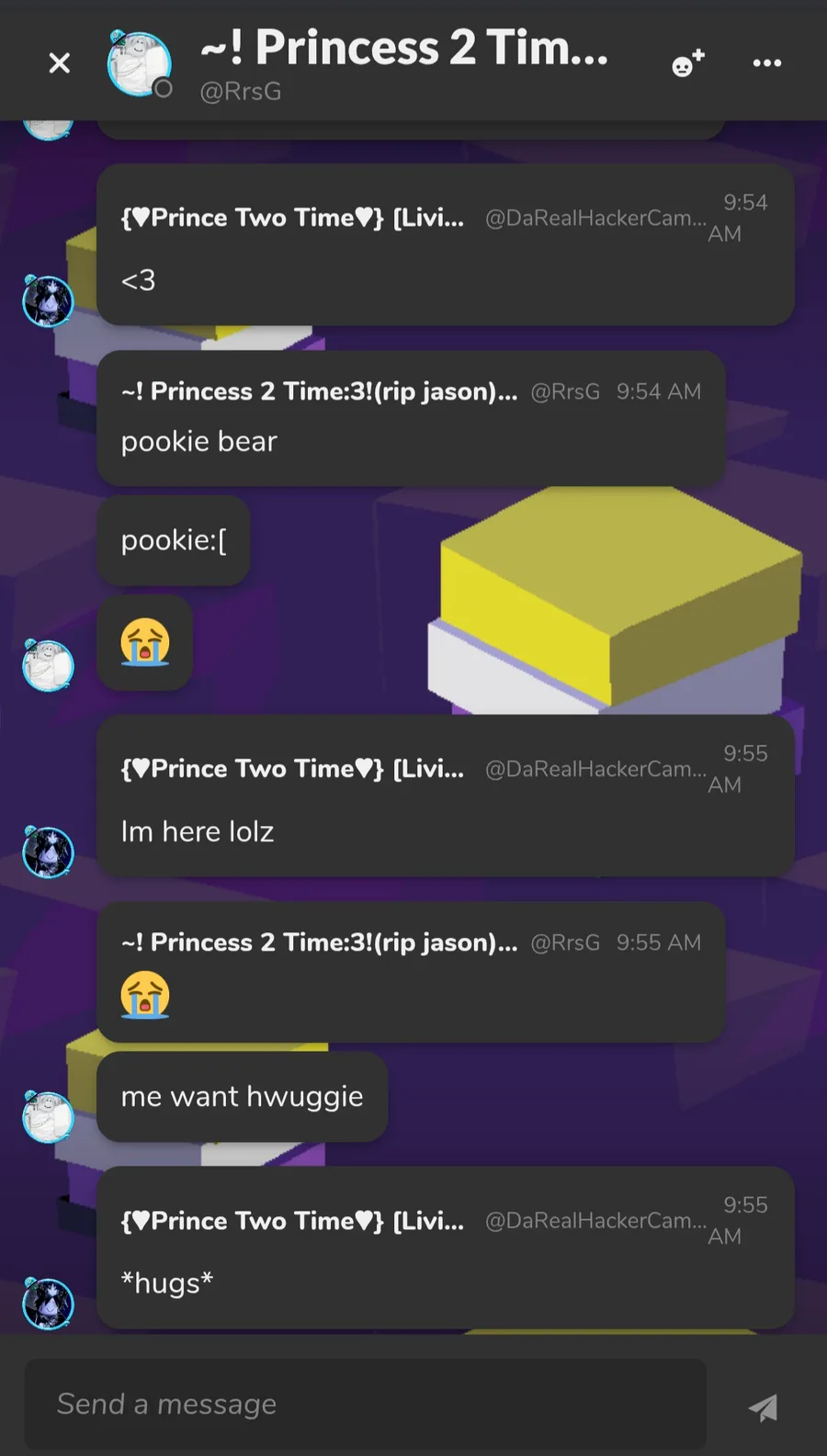
Task: Send the message with the paper plane
Action: point(764,1406)
